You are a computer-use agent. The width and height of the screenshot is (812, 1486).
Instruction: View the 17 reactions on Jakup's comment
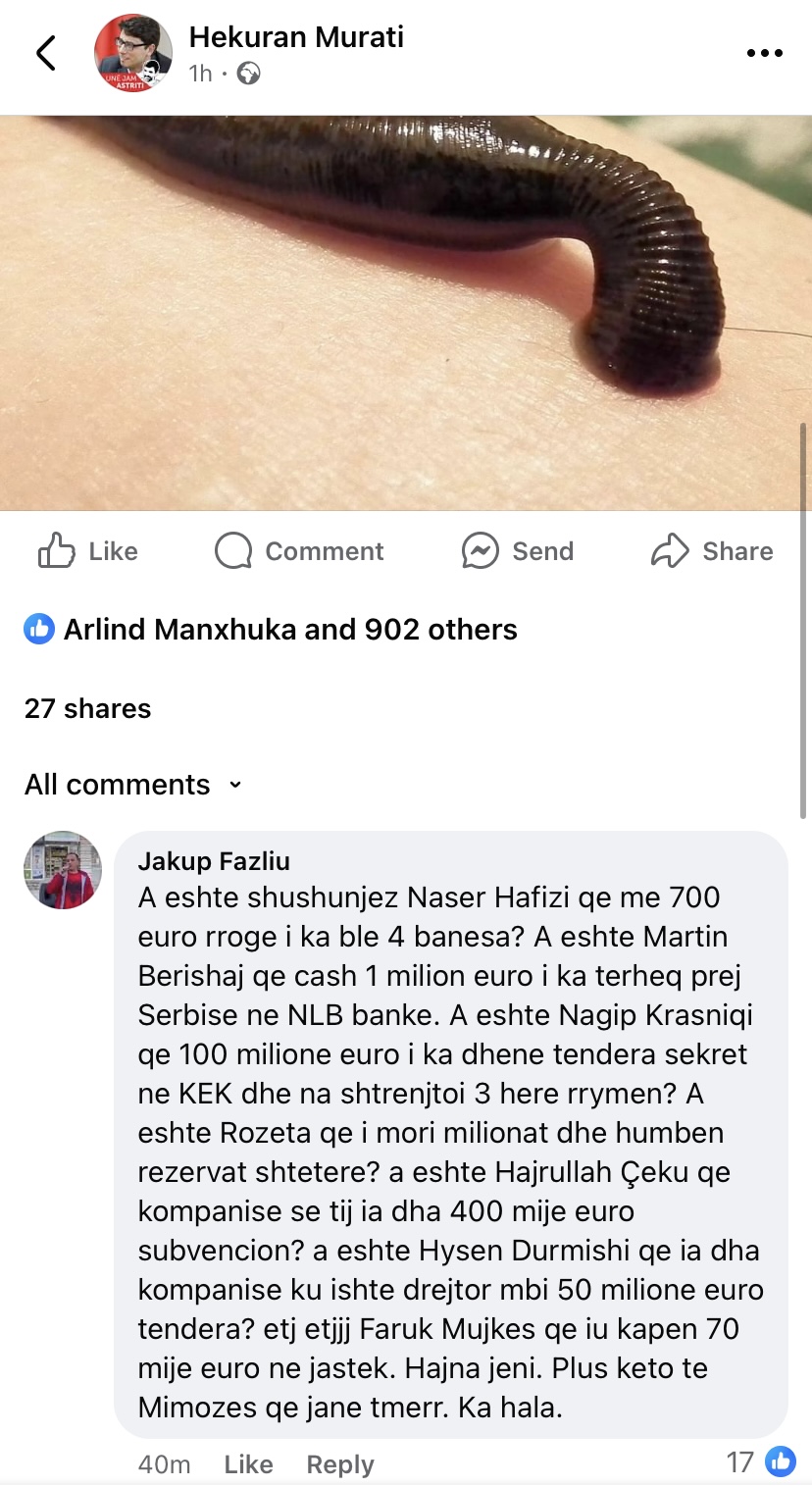[x=760, y=1462]
